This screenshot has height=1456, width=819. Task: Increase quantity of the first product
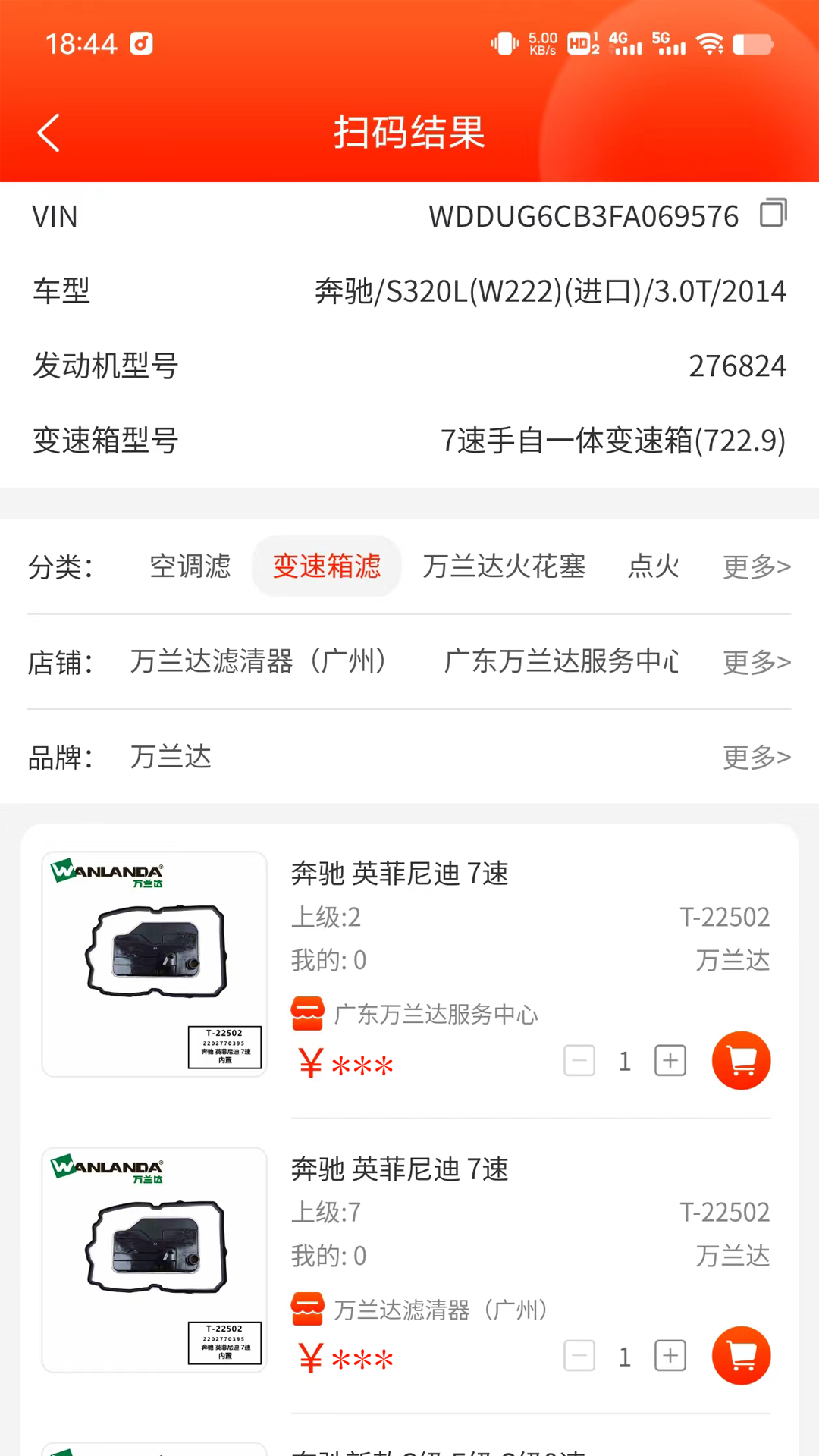670,1060
